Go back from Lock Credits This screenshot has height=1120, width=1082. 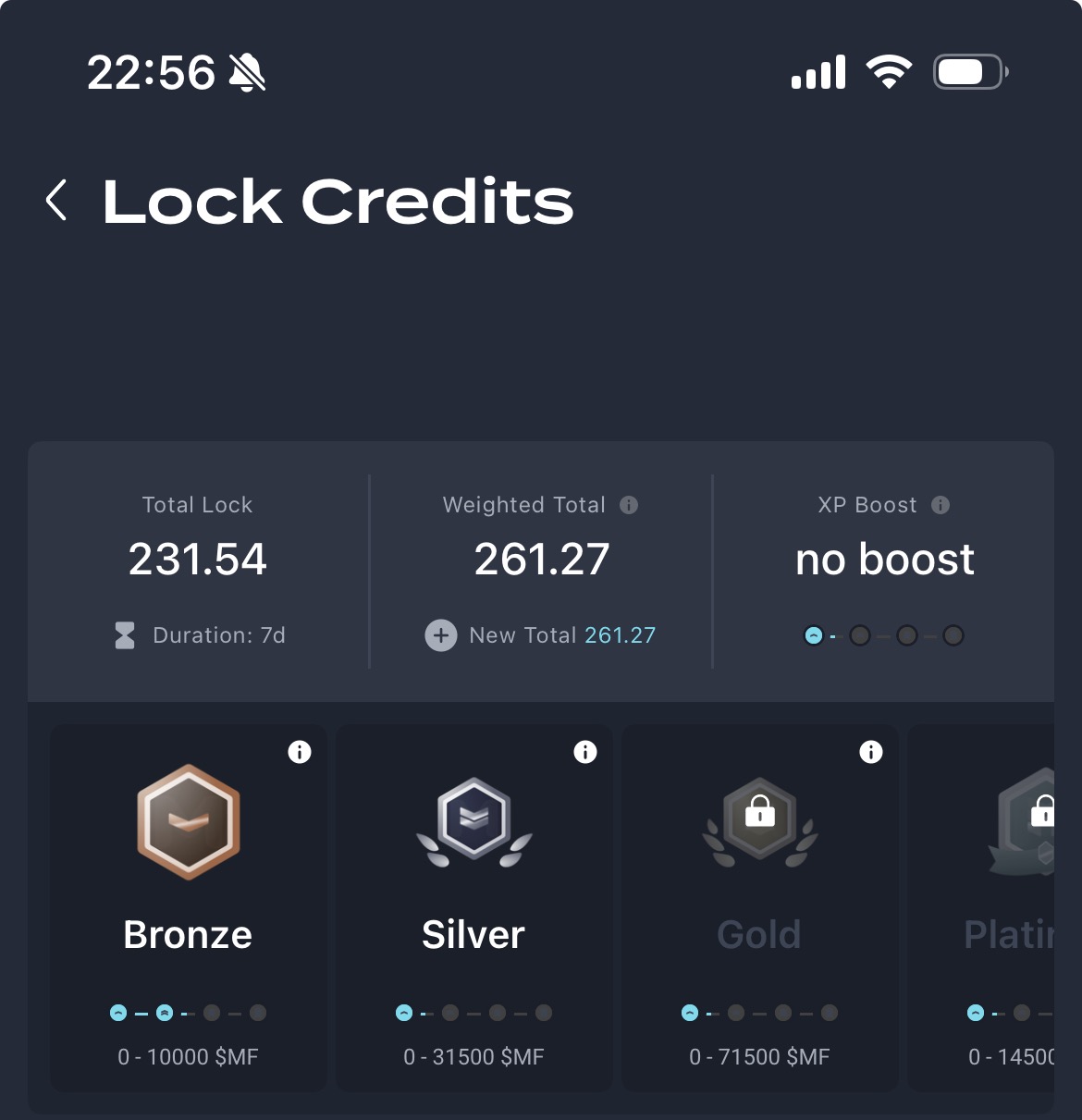coord(56,201)
